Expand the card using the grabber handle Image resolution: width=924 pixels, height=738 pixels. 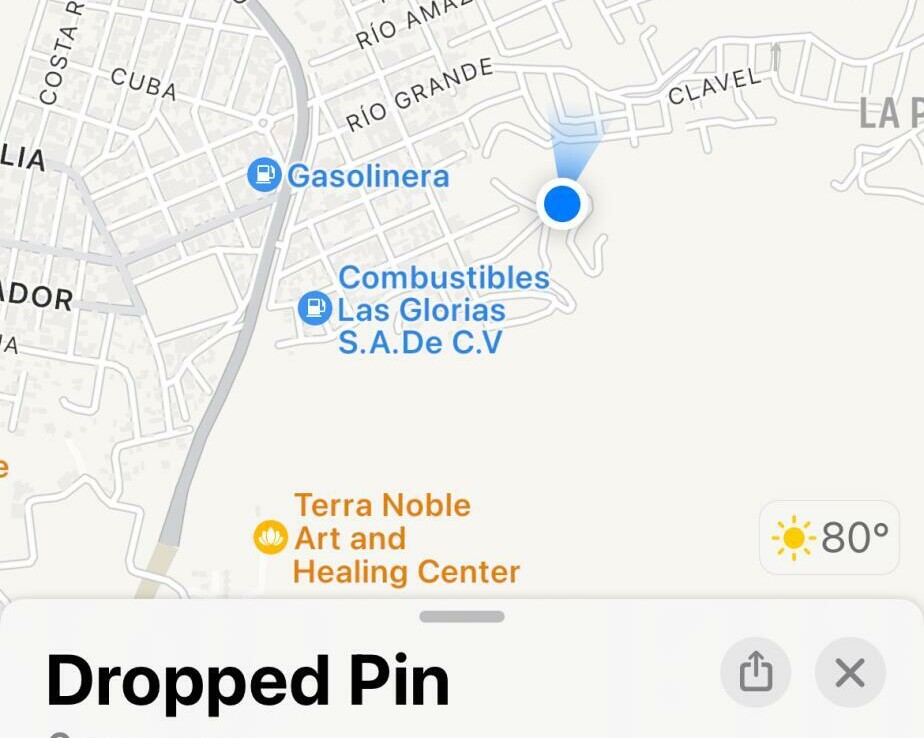[x=462, y=616]
